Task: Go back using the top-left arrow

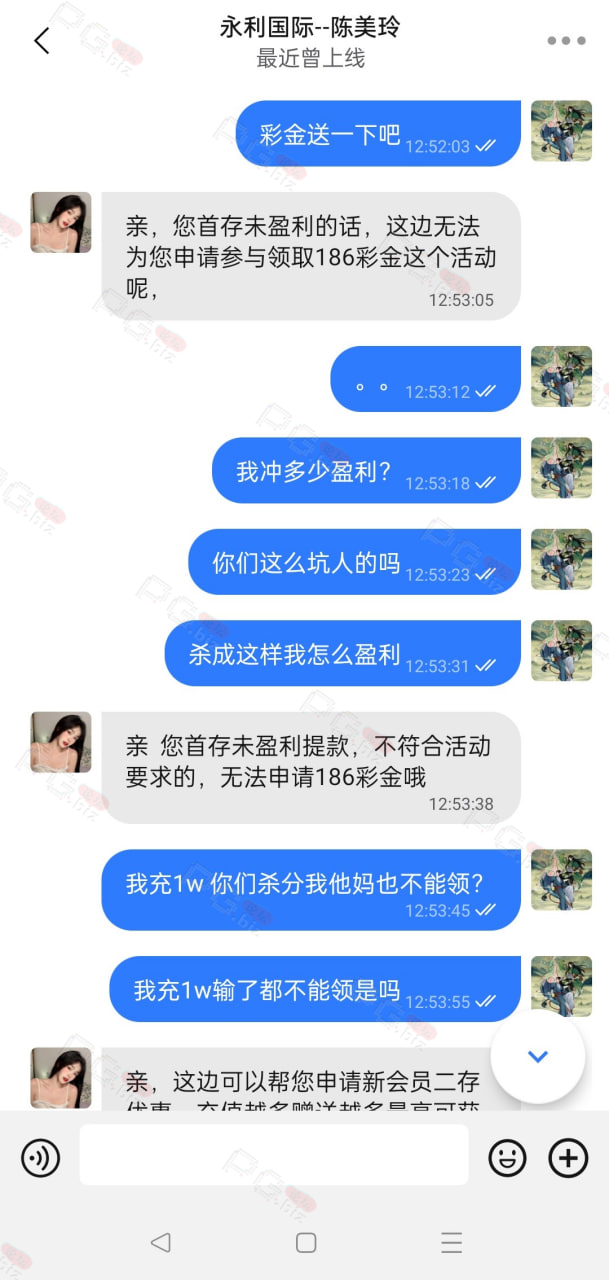Action: pyautogui.click(x=41, y=40)
